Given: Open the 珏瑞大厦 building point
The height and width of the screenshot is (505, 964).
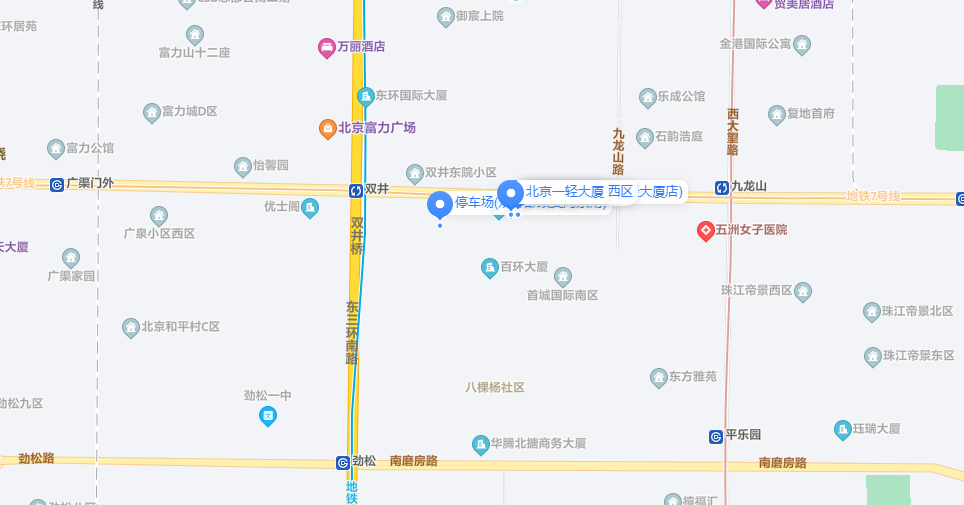Looking at the screenshot, I should click(842, 429).
